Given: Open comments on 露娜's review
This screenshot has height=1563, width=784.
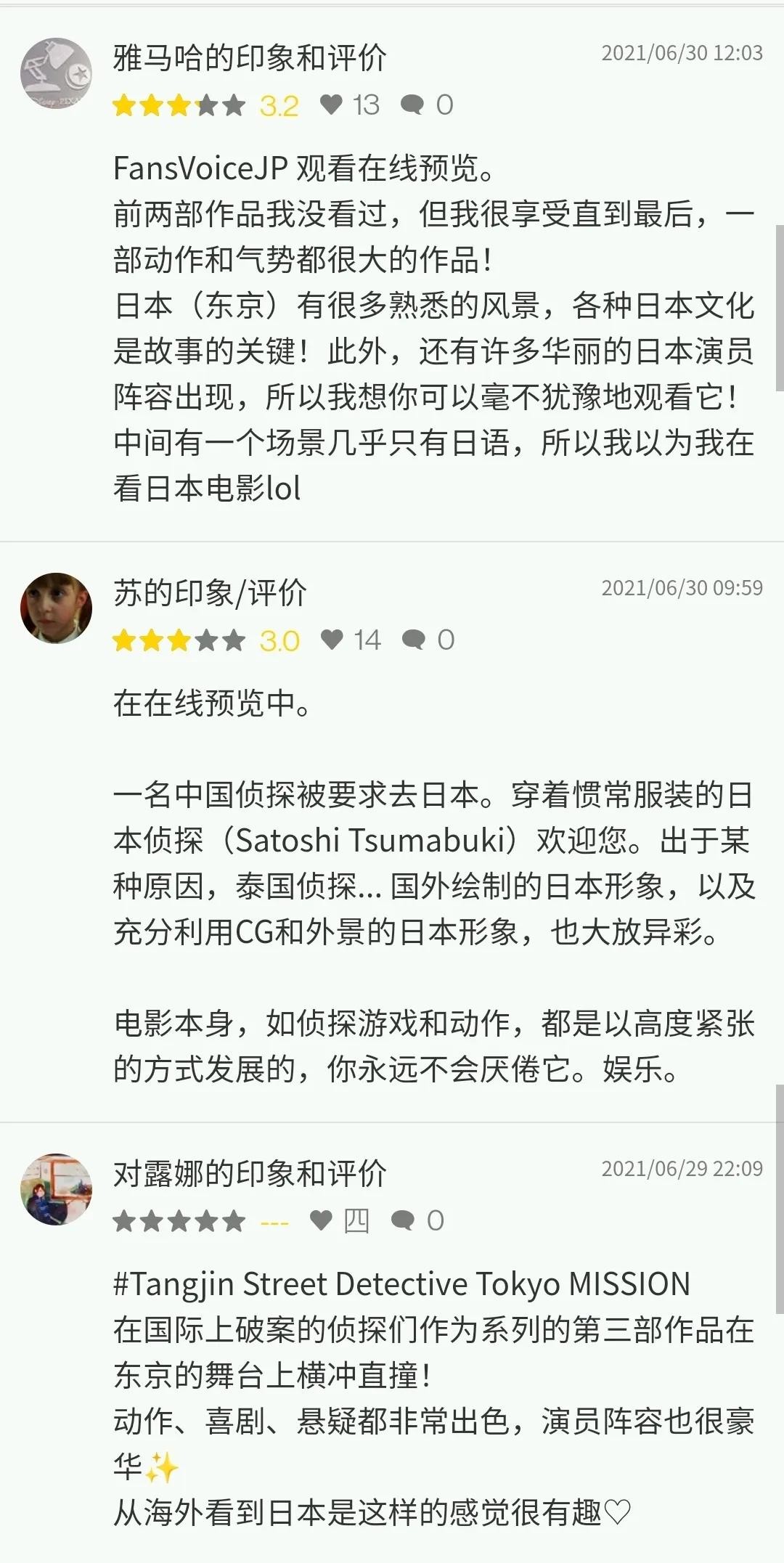Looking at the screenshot, I should point(403,1220).
